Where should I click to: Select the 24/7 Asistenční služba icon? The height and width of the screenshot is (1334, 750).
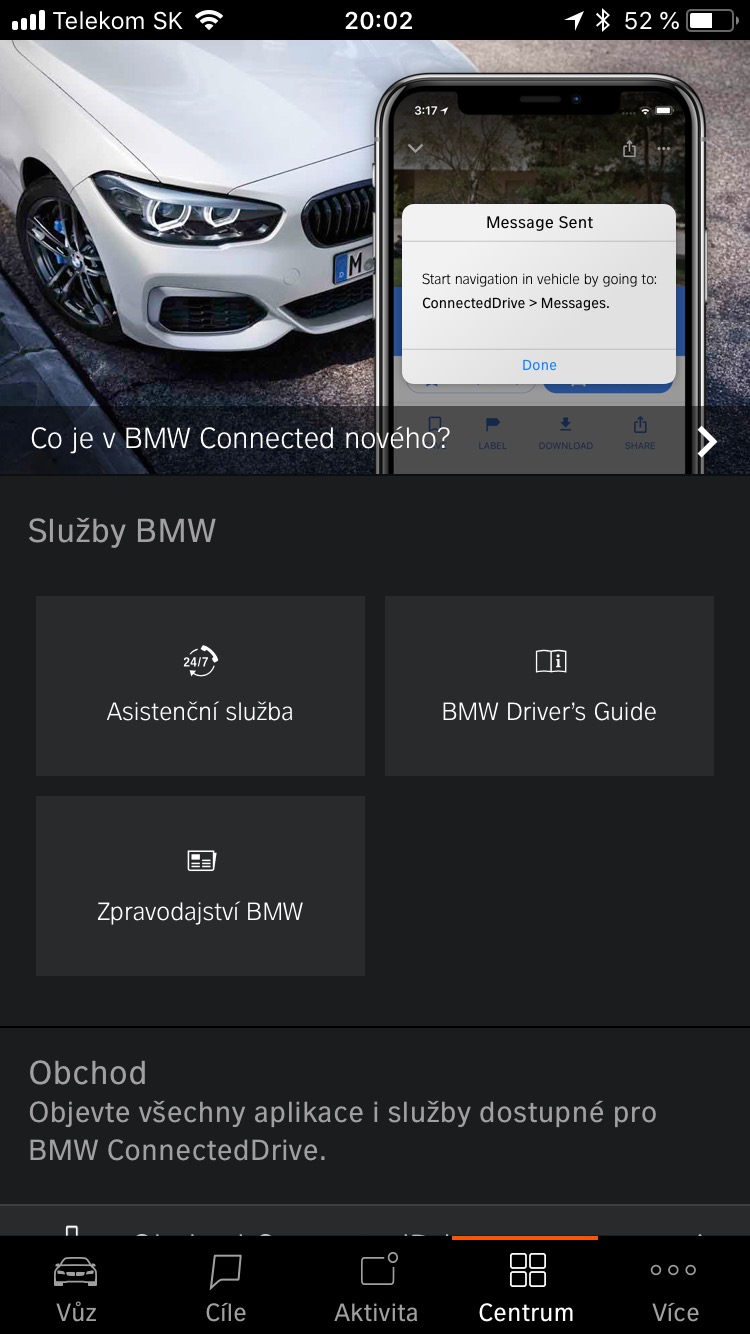(200, 660)
